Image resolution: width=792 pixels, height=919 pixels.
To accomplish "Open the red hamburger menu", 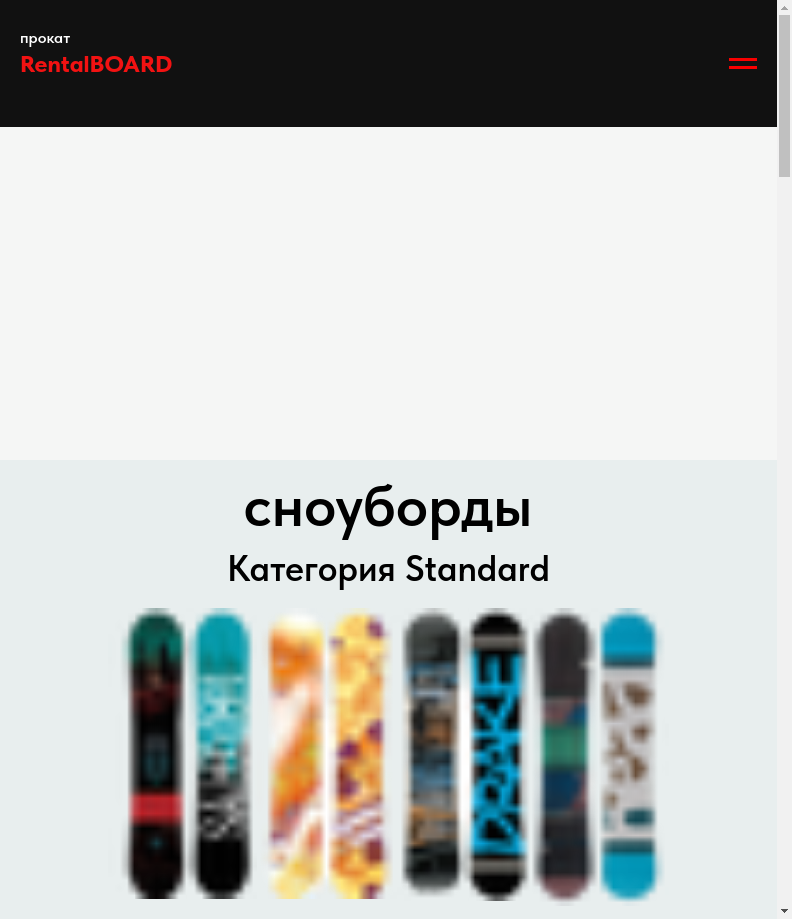I will [742, 64].
